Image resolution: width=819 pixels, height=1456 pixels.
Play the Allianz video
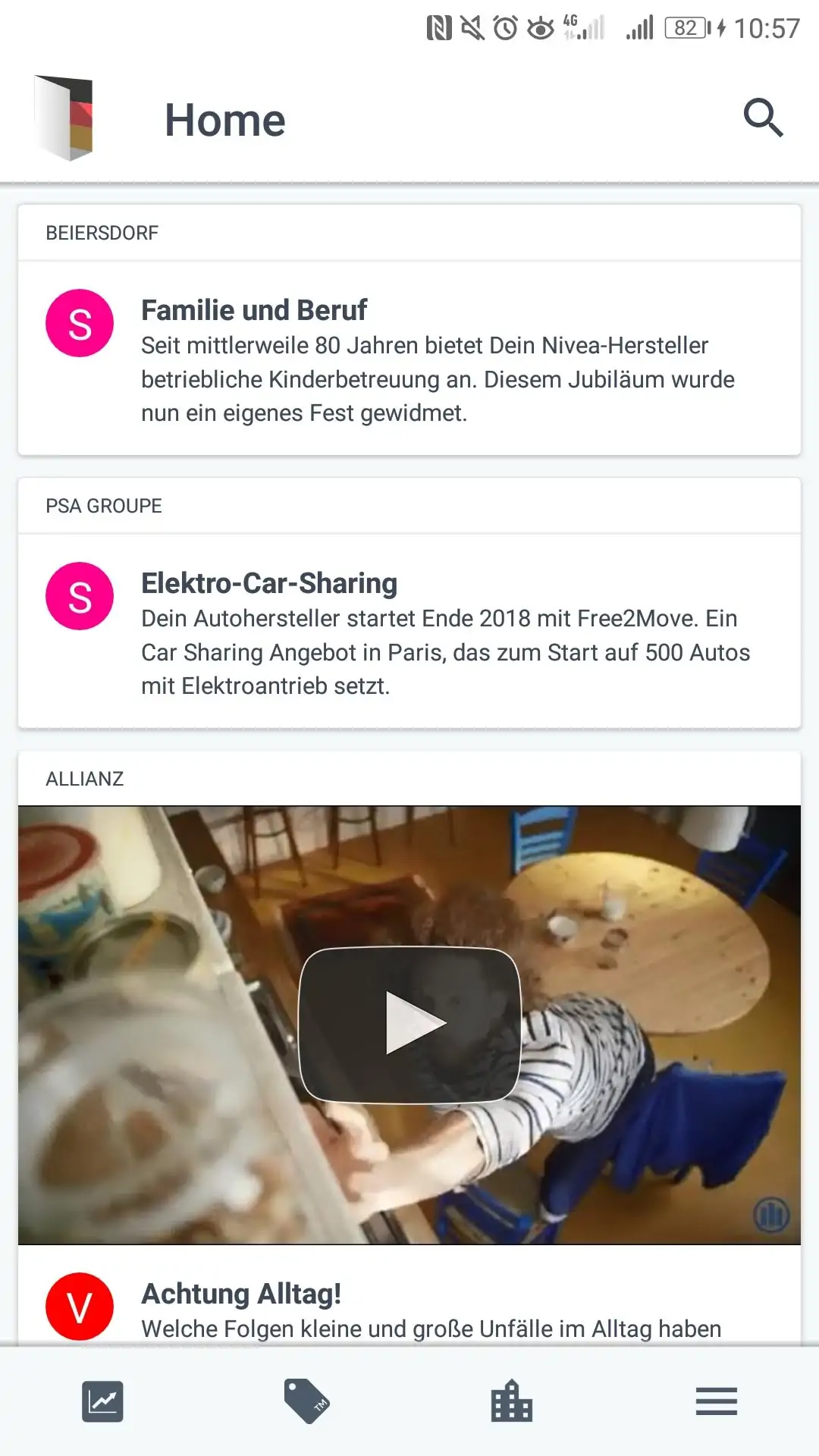409,1025
